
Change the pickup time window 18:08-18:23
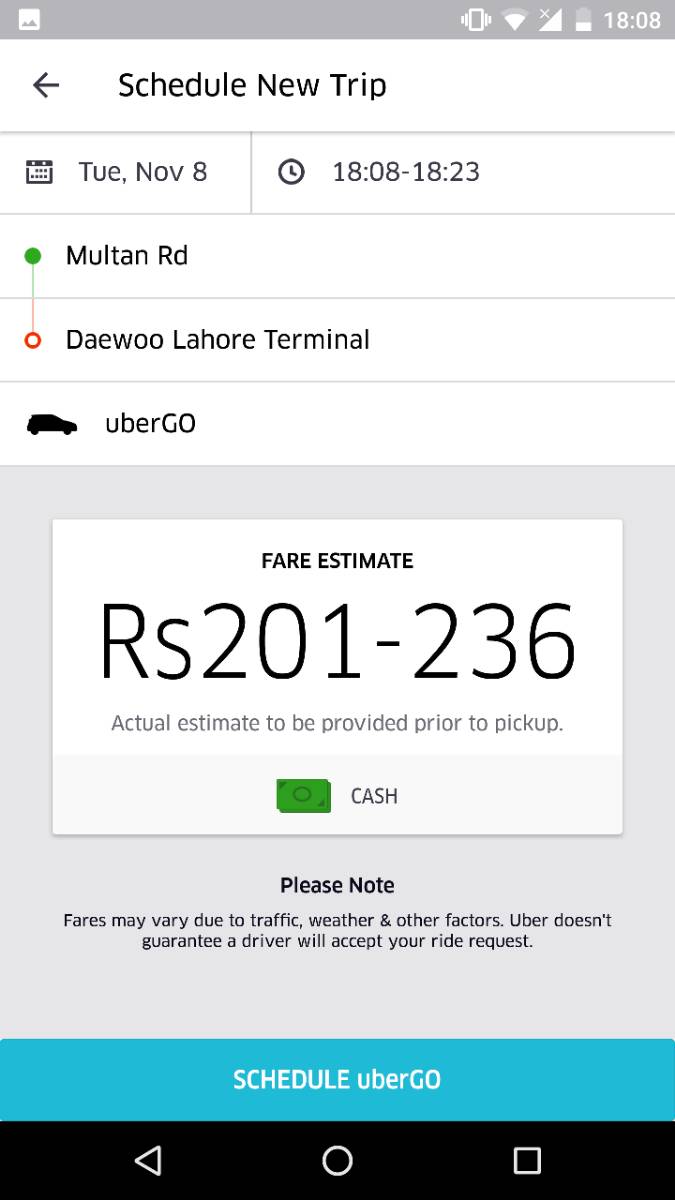pyautogui.click(x=405, y=172)
